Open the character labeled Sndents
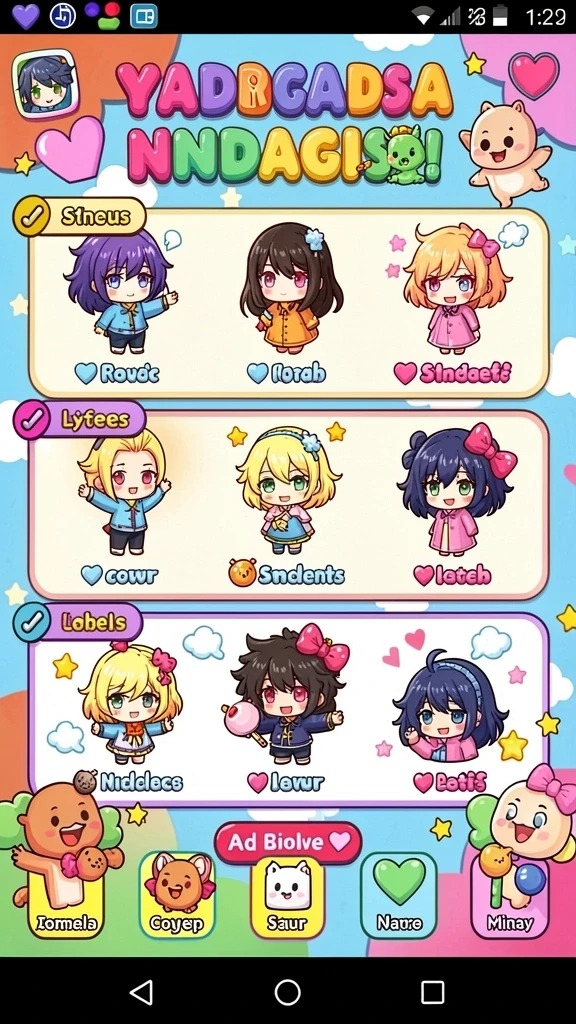This screenshot has width=576, height=1024. [x=287, y=506]
